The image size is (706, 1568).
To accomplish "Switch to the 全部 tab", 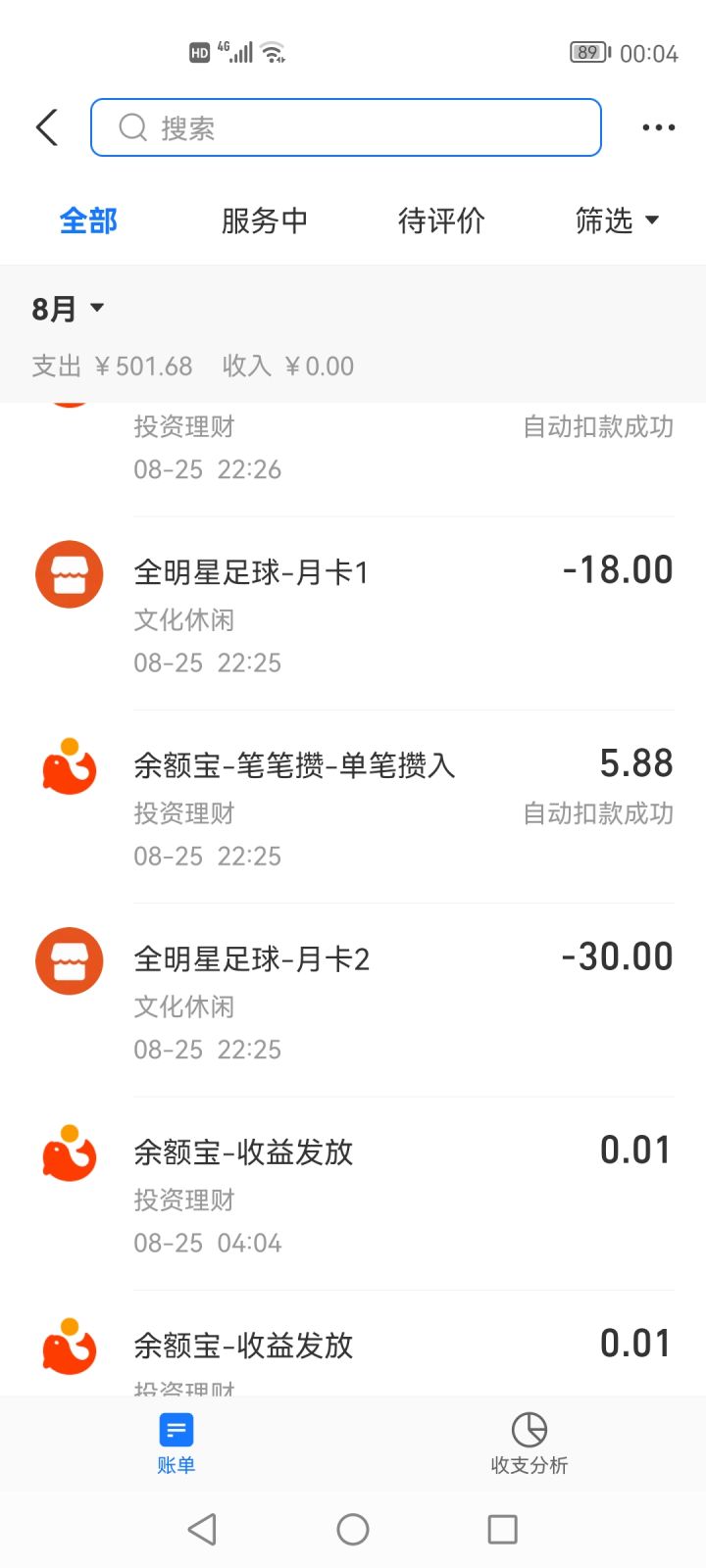I will click(x=88, y=220).
